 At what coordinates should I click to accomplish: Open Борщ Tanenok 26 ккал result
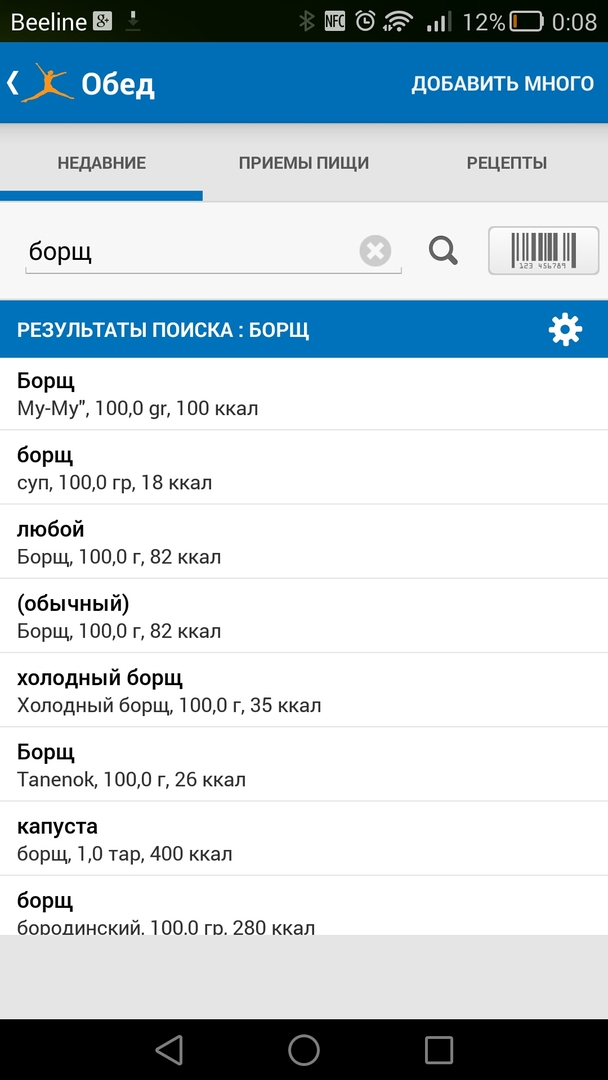click(x=304, y=764)
